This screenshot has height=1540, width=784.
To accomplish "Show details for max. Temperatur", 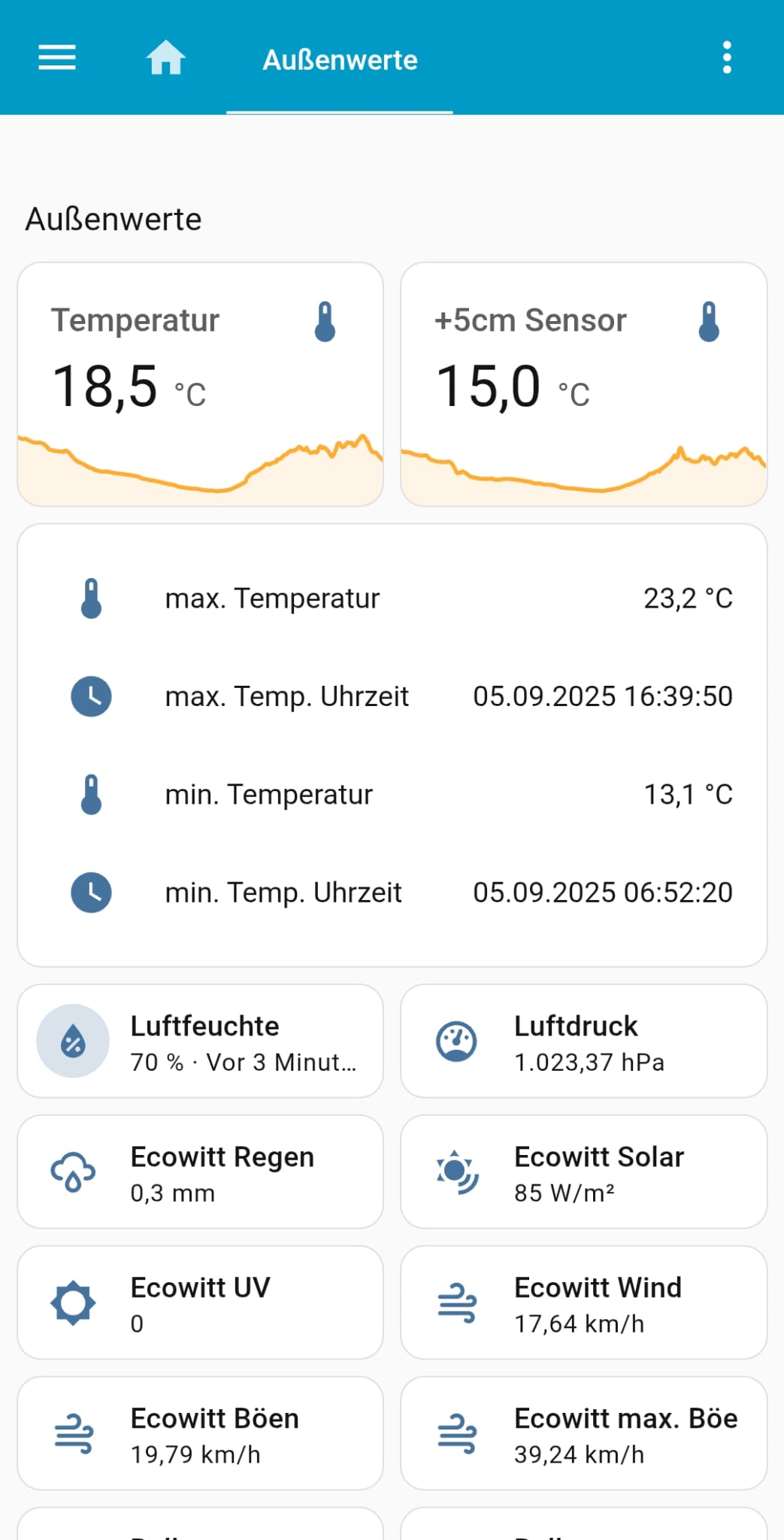I will pyautogui.click(x=392, y=599).
